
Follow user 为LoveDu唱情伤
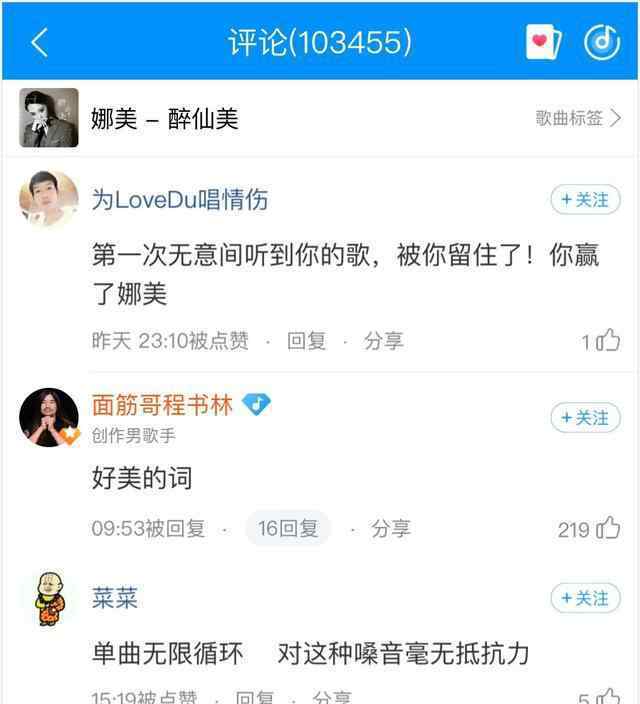click(x=585, y=200)
